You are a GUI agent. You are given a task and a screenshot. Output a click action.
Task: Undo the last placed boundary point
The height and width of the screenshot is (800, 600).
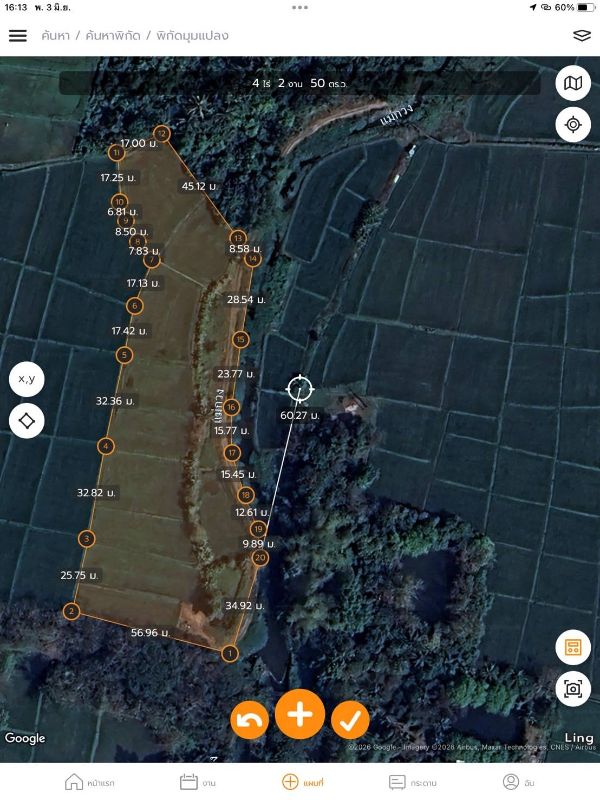coord(249,720)
